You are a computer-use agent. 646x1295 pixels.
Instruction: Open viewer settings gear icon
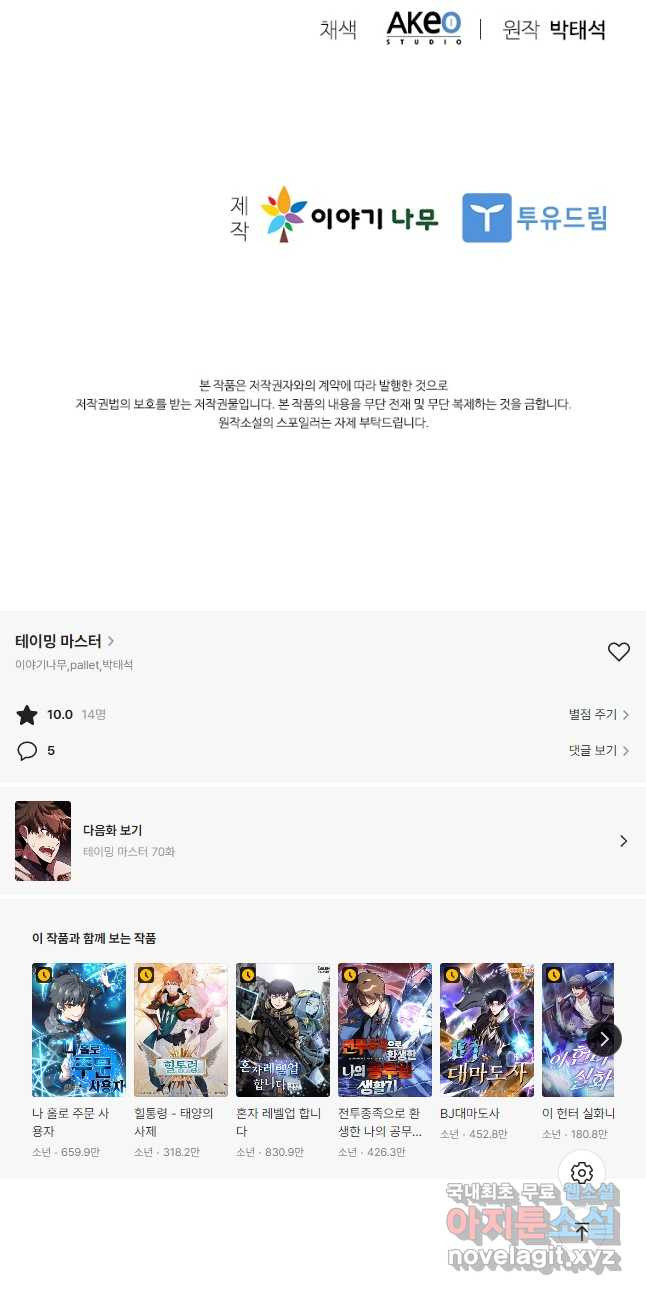click(582, 1173)
